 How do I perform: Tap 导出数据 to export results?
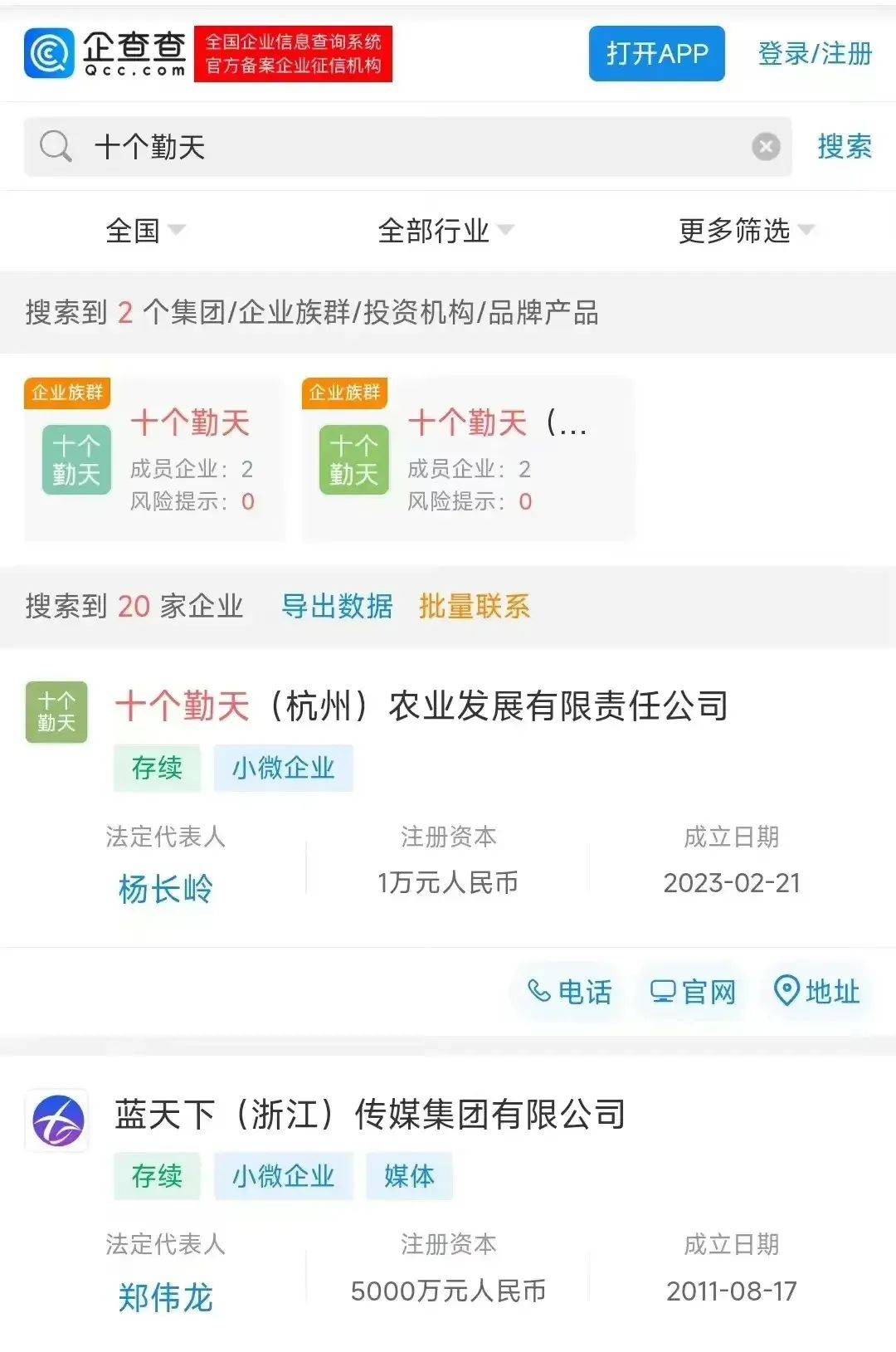tap(337, 606)
